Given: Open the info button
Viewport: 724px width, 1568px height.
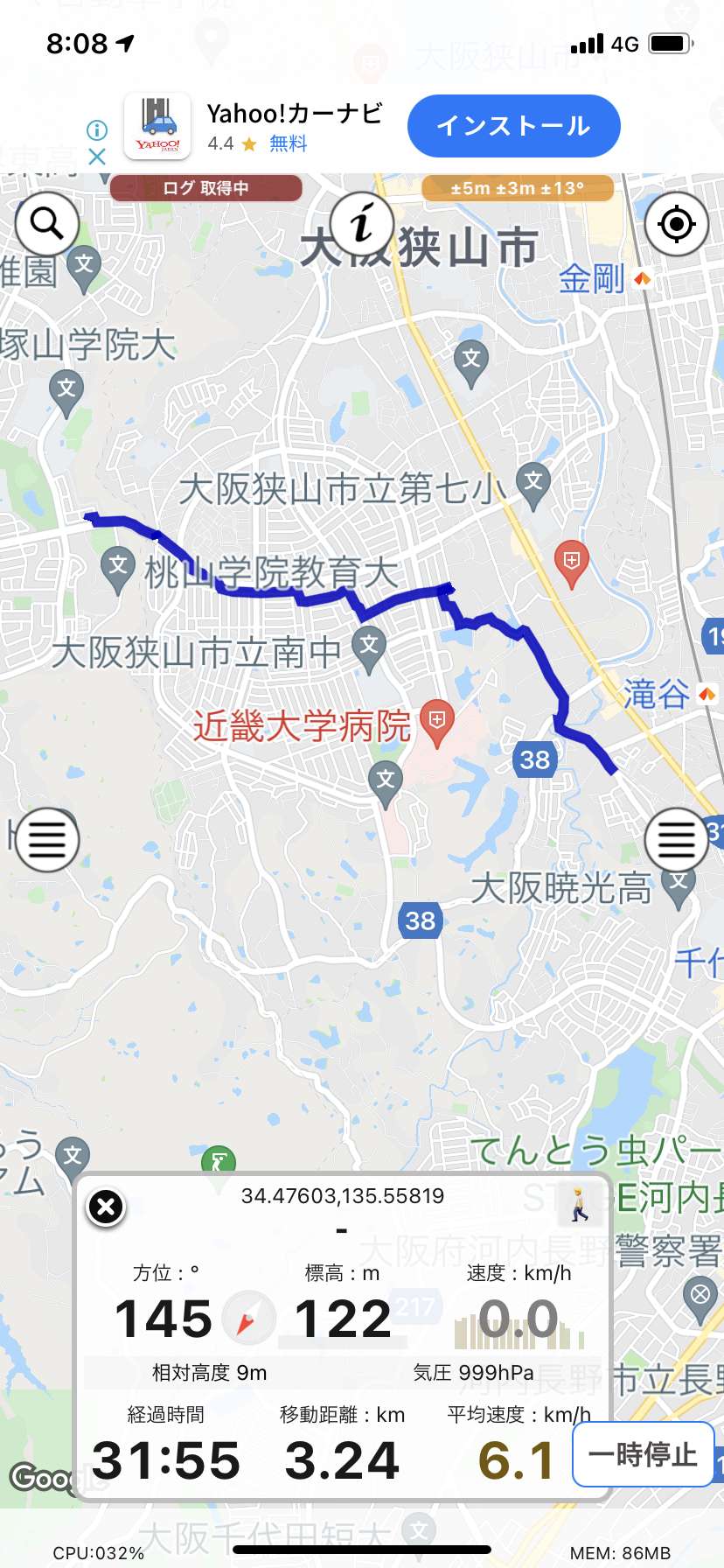Looking at the screenshot, I should point(362,224).
